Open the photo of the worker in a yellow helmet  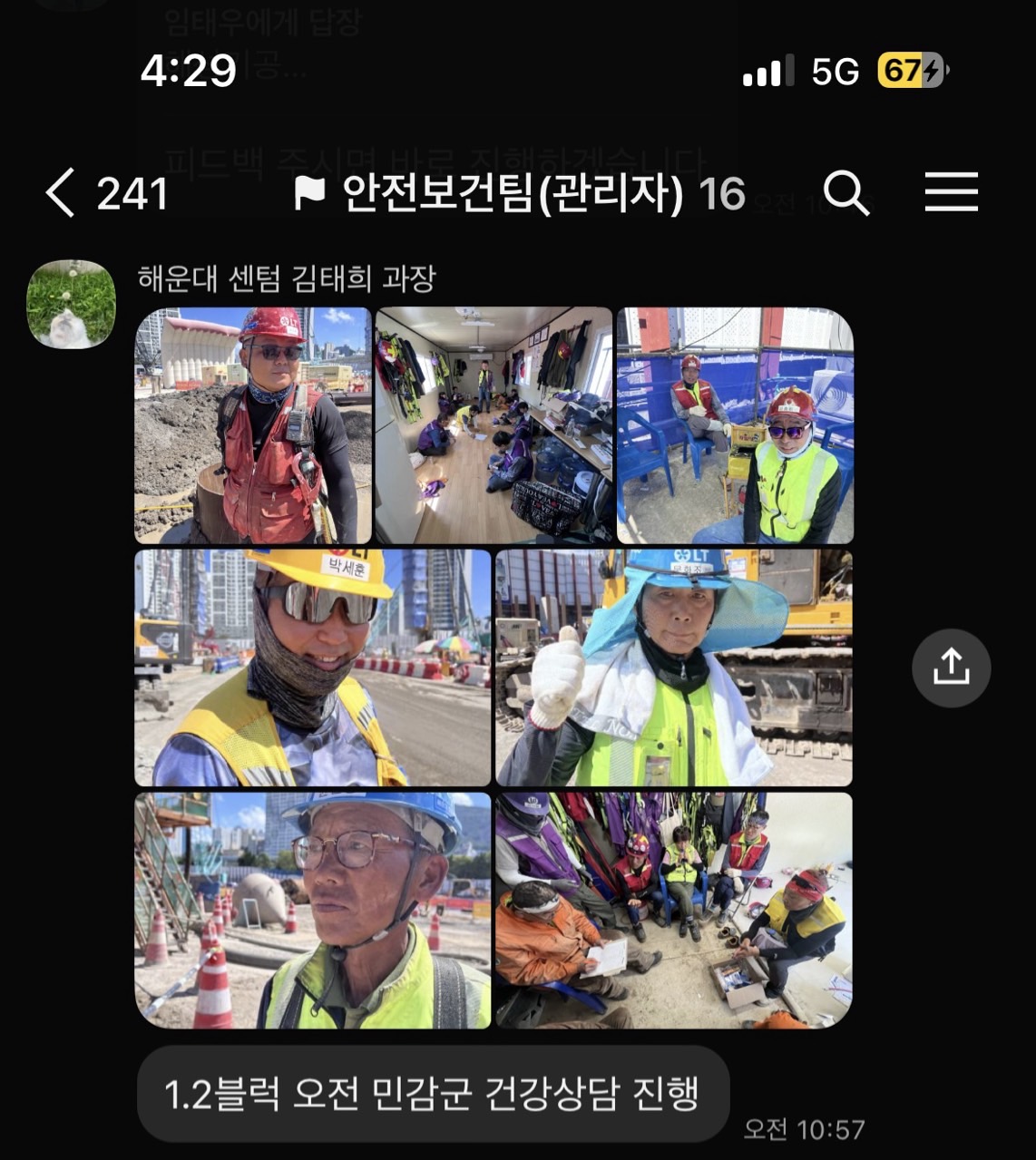pos(313,668)
